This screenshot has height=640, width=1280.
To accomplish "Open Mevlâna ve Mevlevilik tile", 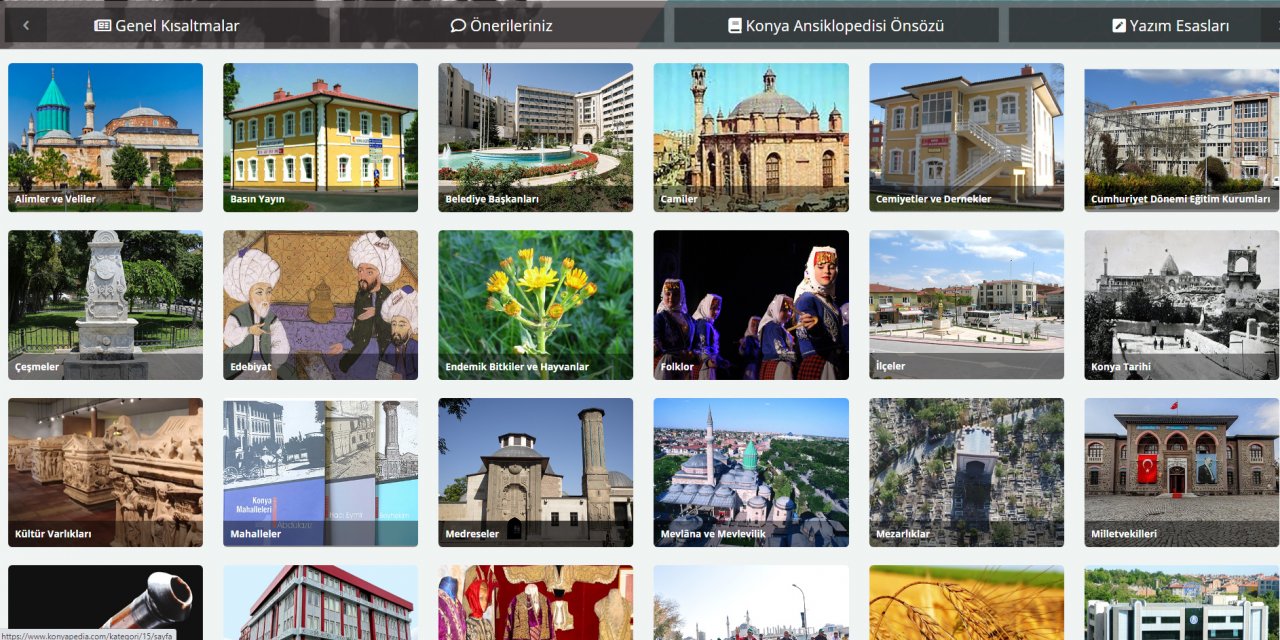I will [751, 472].
